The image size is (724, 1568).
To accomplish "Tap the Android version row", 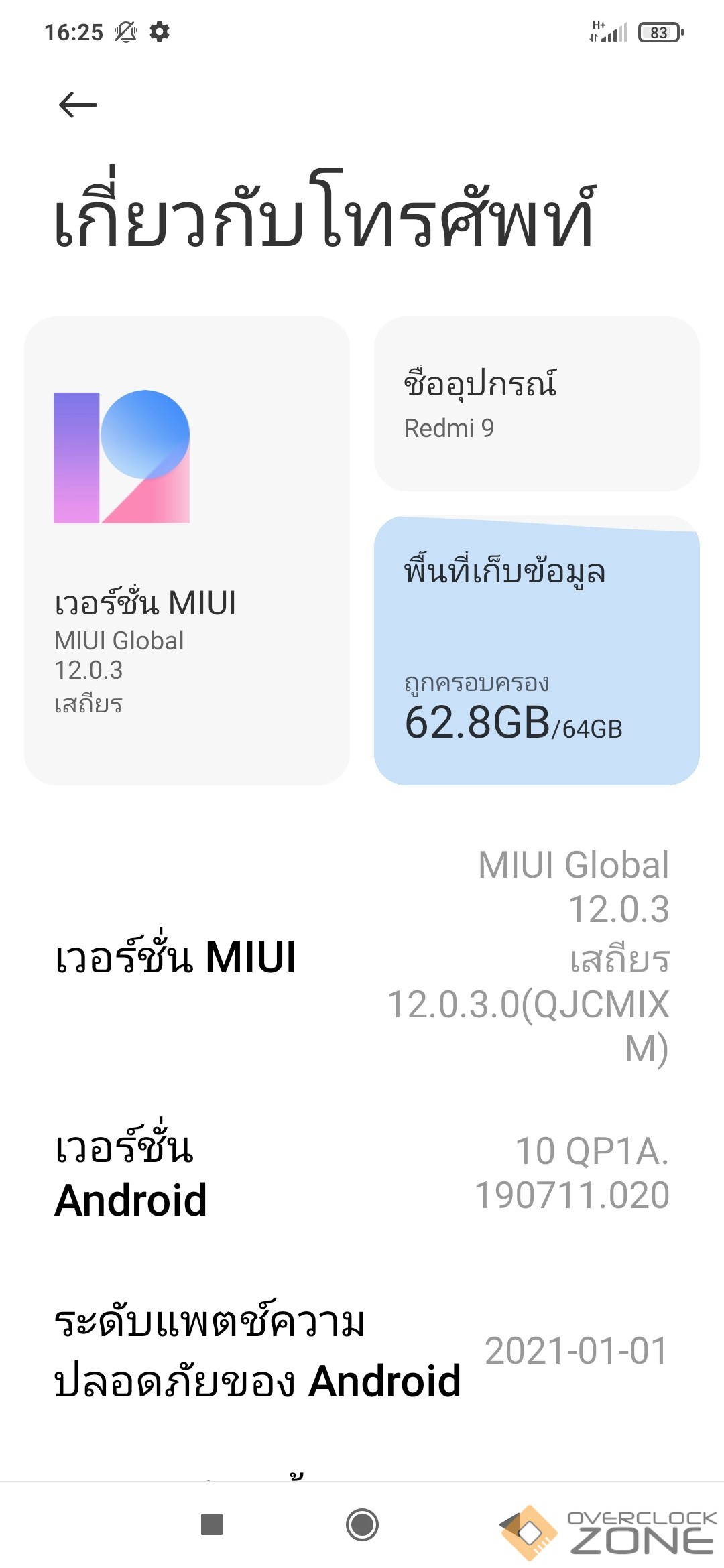I will 362,1173.
